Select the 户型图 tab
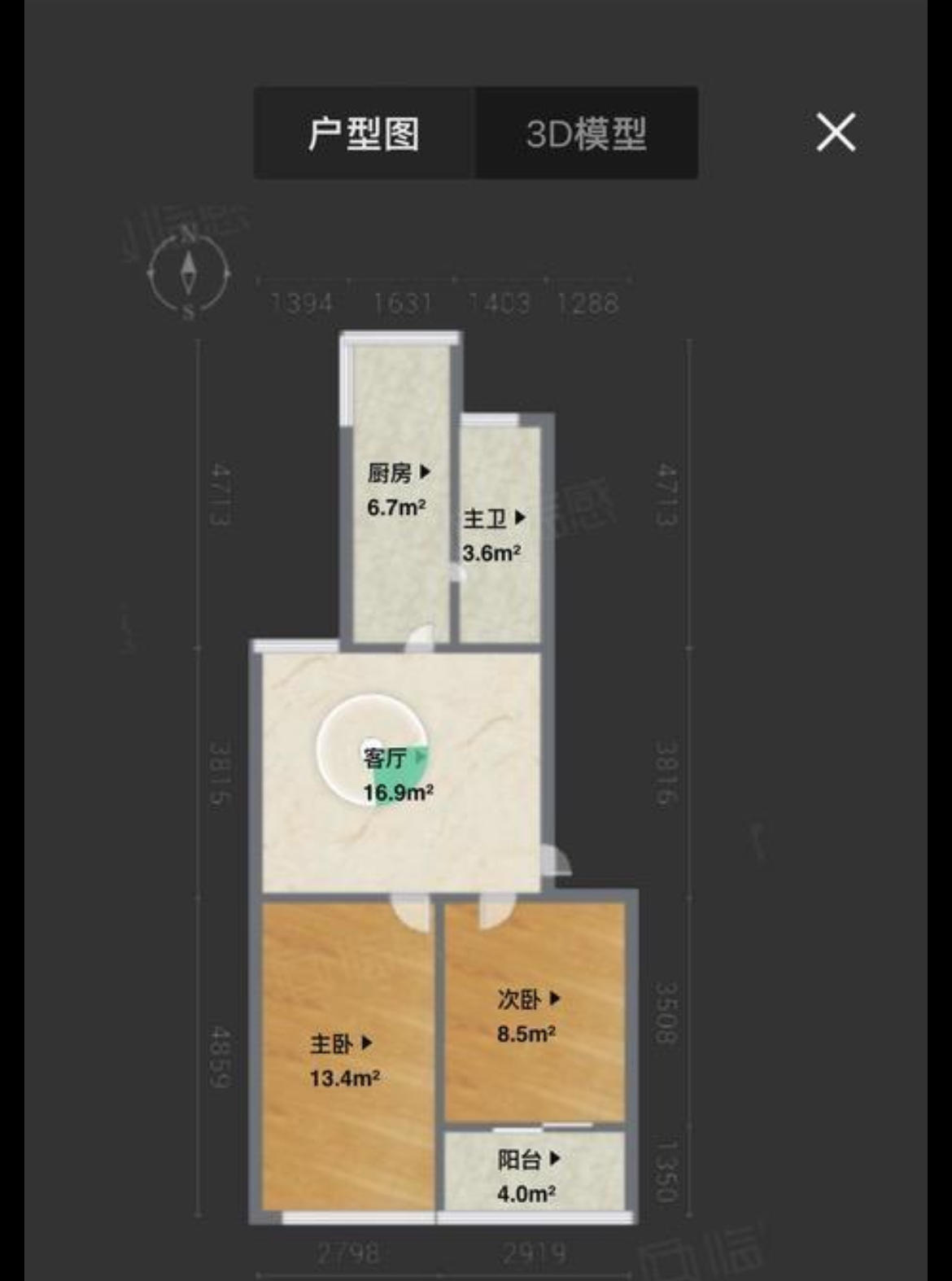Screen dimensions: 952x1281 [x=364, y=133]
